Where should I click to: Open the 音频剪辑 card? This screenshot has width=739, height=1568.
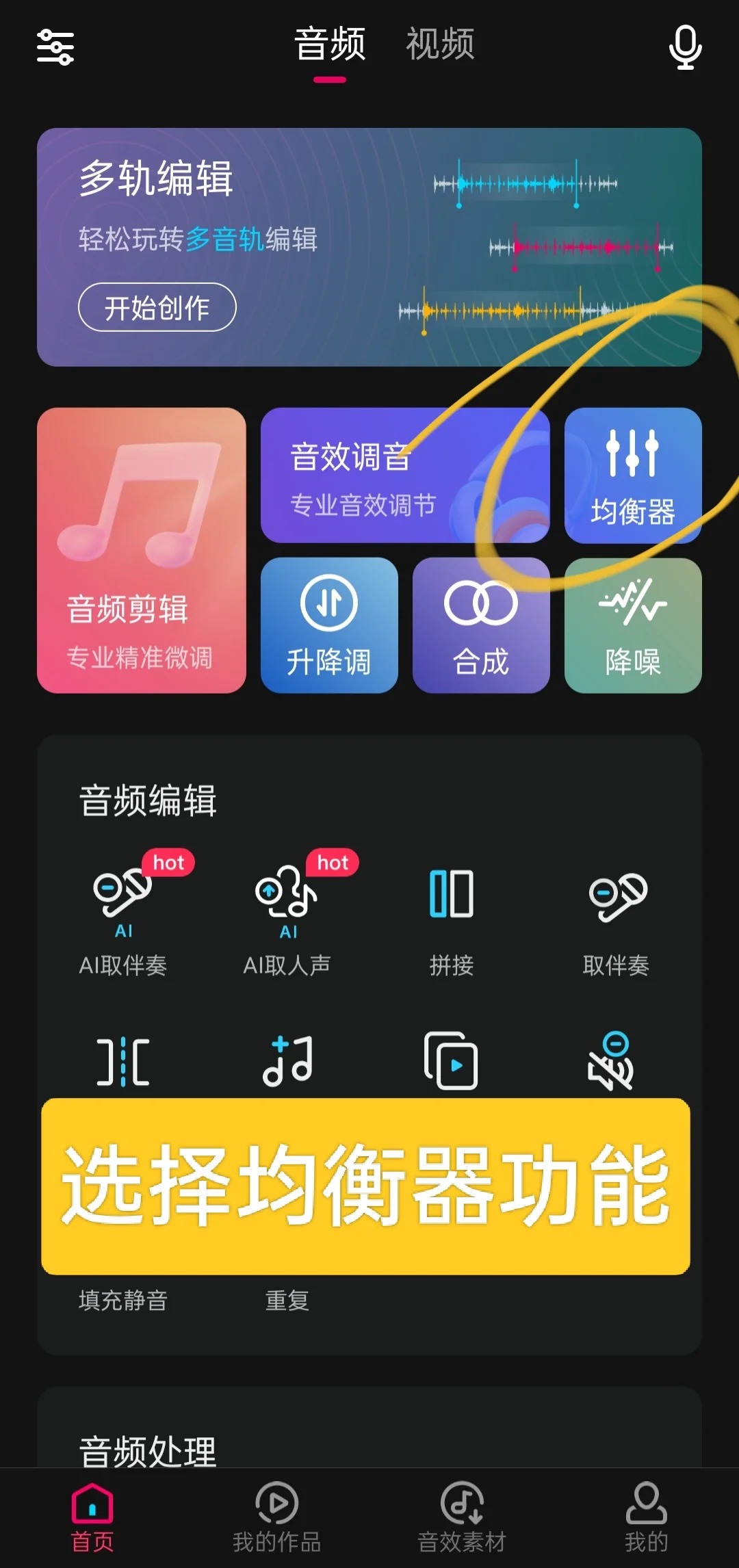tap(142, 550)
